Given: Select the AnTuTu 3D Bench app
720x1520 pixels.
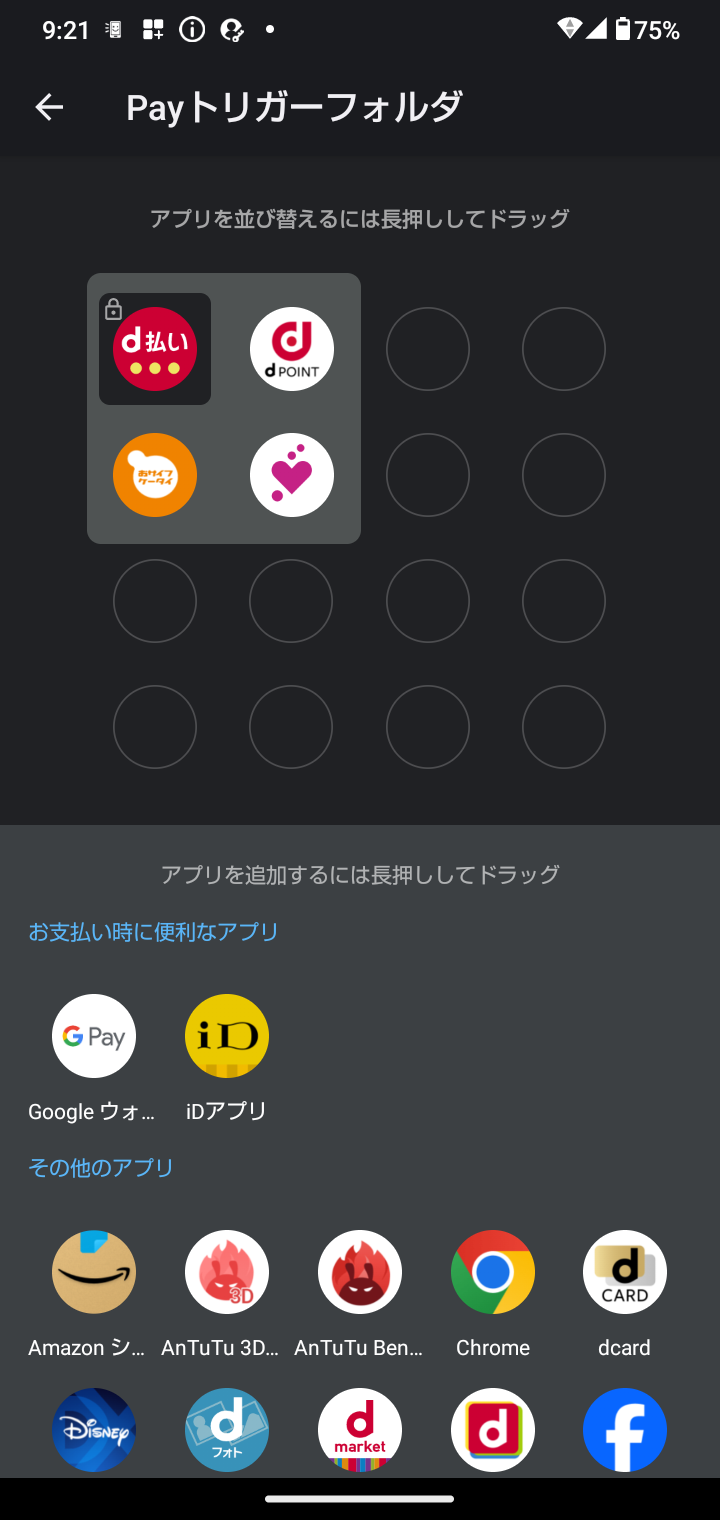Looking at the screenshot, I should (x=227, y=1272).
